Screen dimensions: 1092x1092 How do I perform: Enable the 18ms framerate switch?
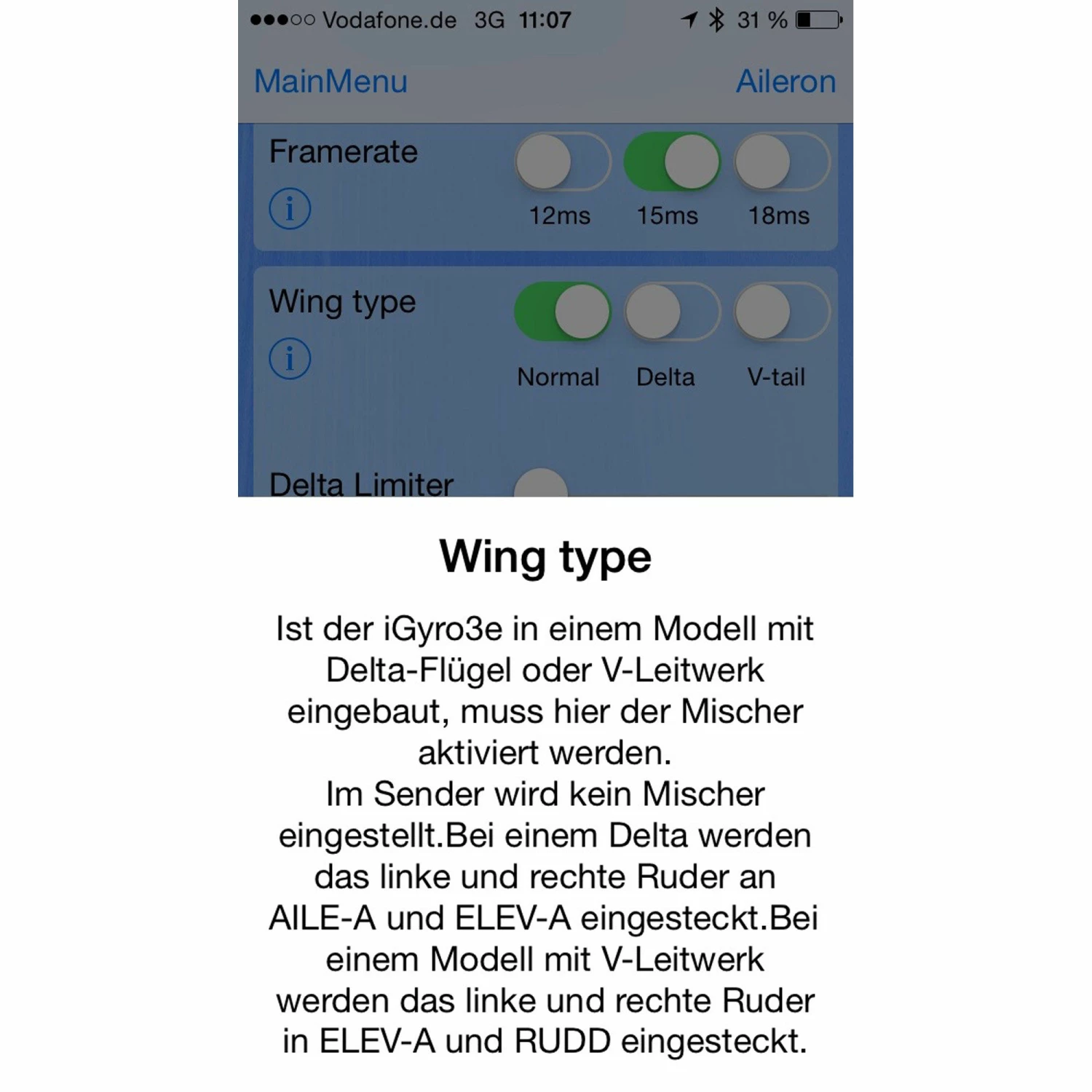tap(781, 162)
